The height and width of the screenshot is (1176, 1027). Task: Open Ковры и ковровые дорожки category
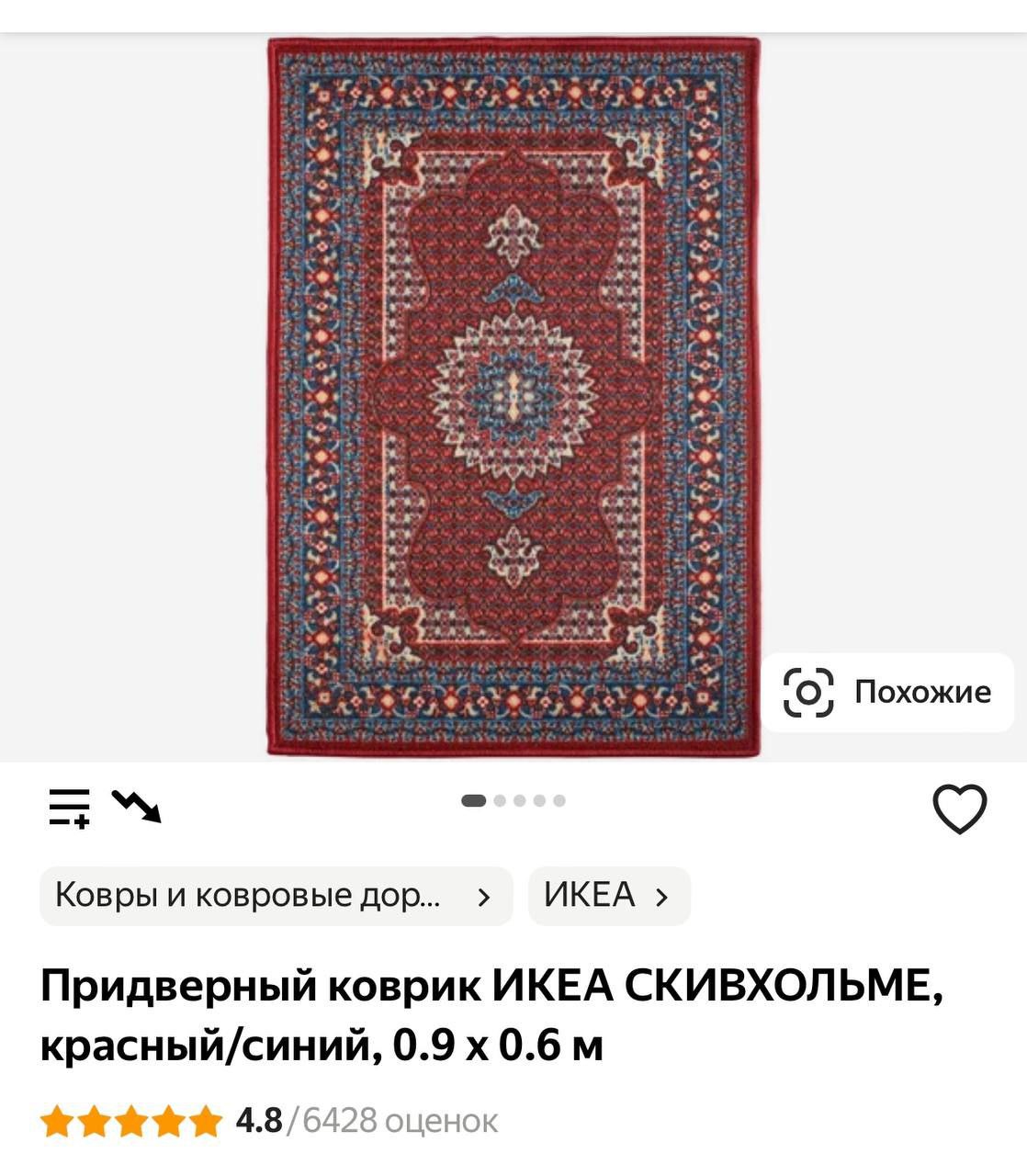point(276,895)
